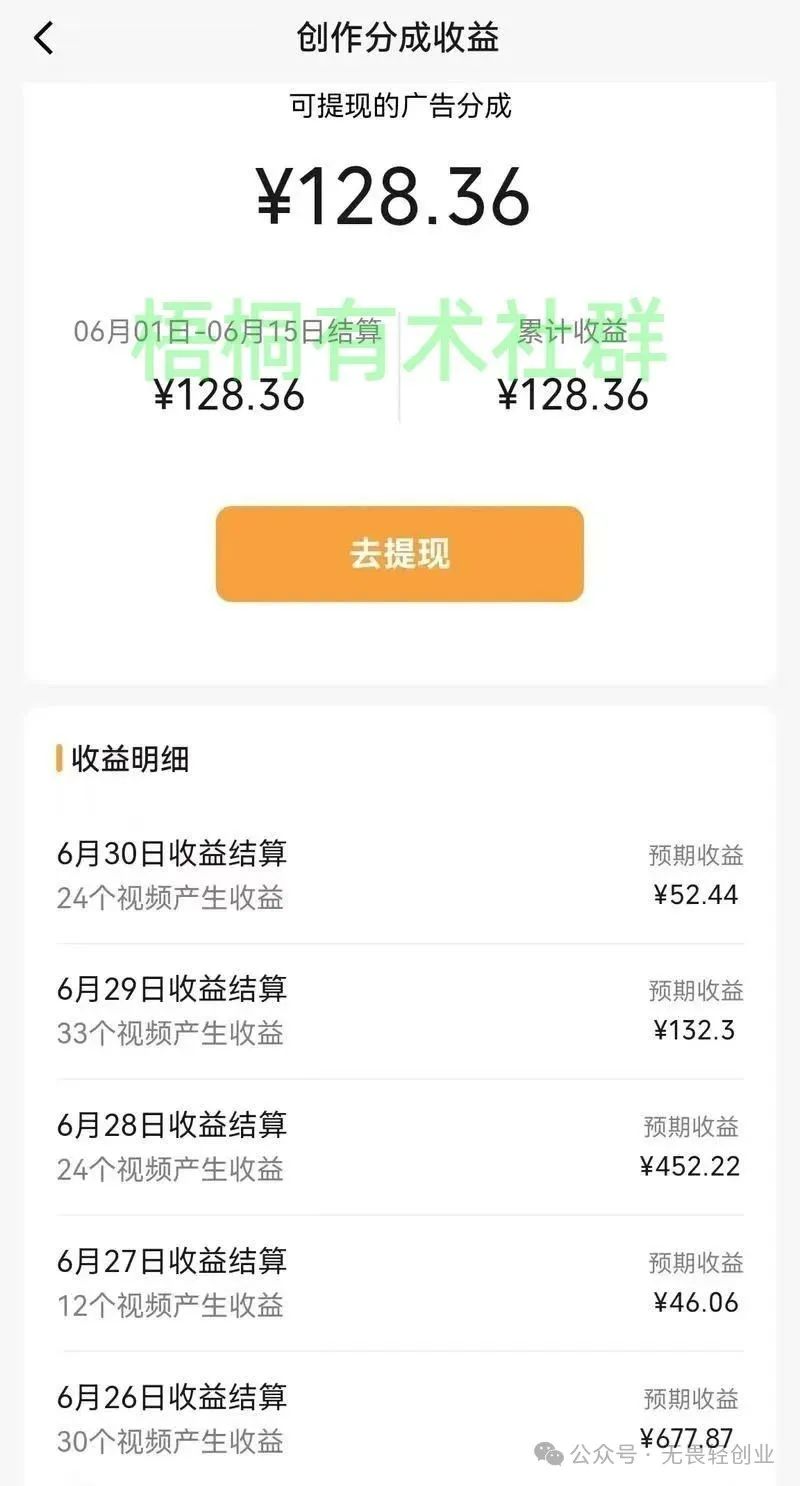The width and height of the screenshot is (800, 1486).
Task: Tap the 12个视频产生收益 label
Action: [x=170, y=1305]
